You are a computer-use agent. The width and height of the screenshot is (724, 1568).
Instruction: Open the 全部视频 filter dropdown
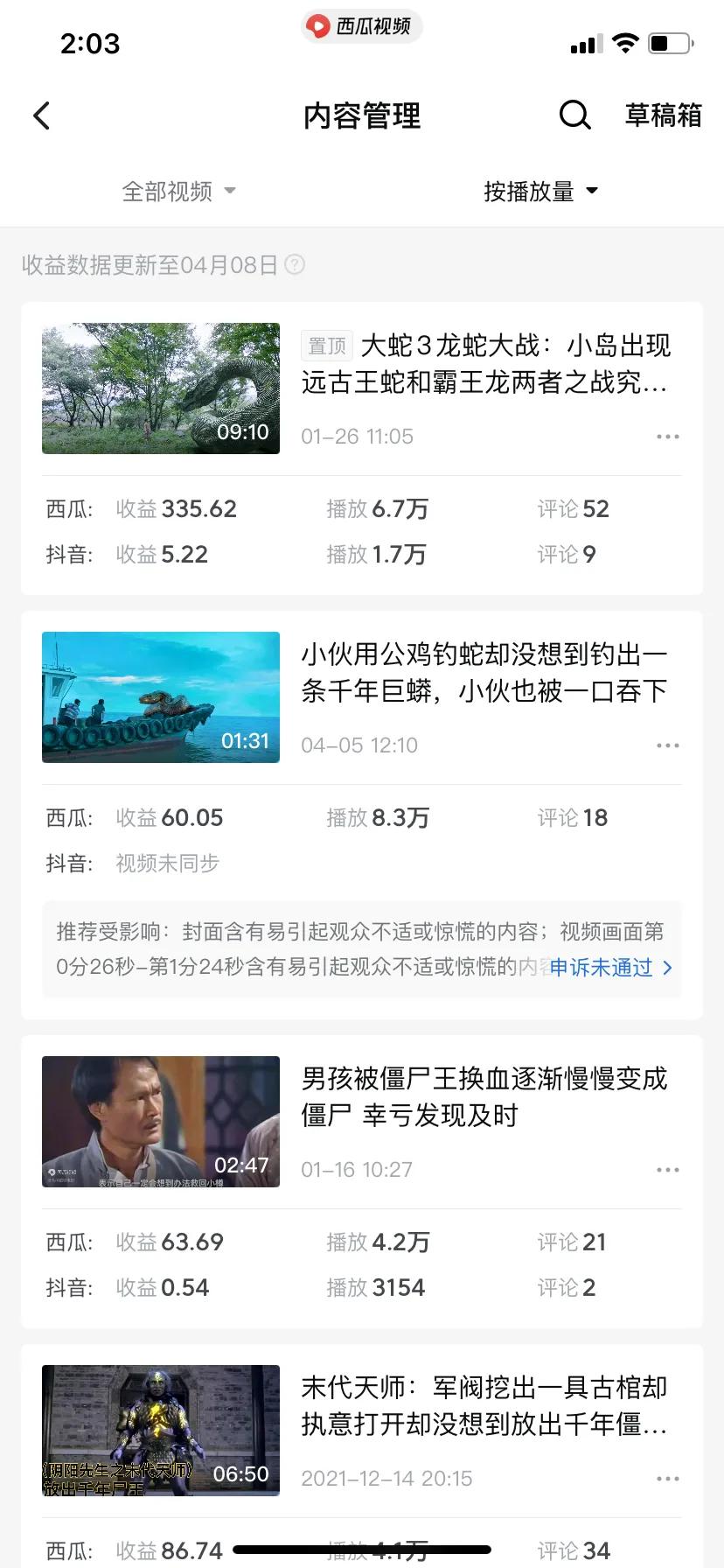(x=178, y=191)
